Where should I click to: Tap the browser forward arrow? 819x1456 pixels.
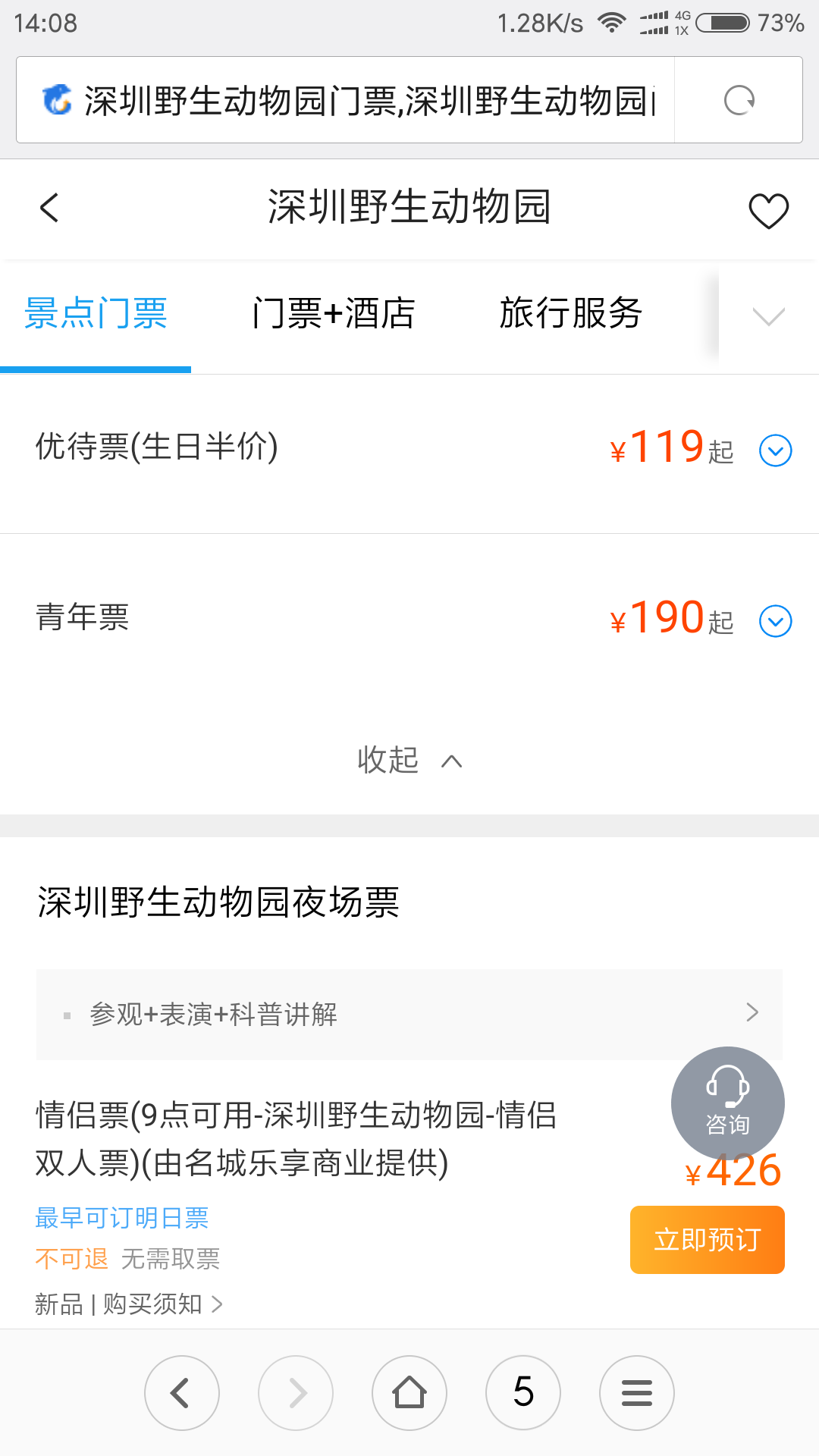coord(296,1393)
